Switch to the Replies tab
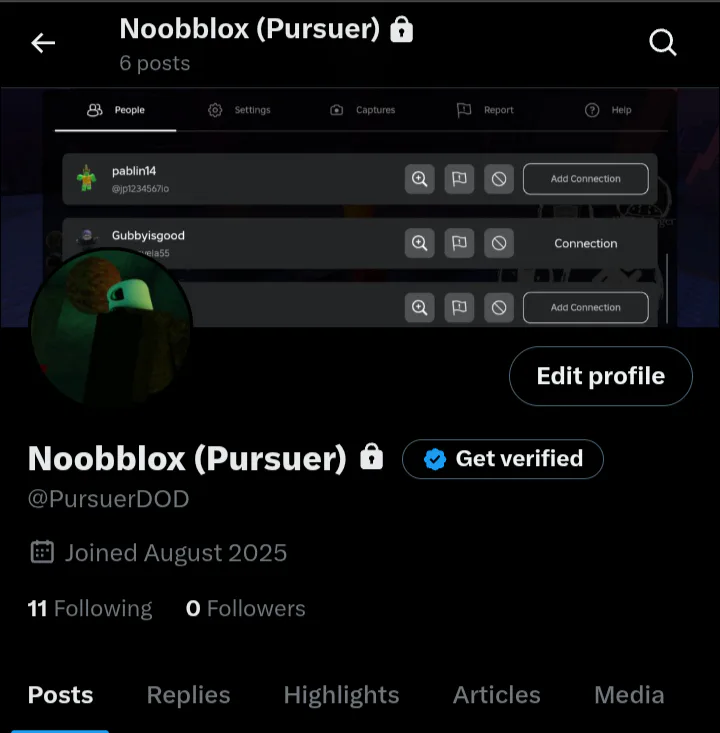This screenshot has height=733, width=720. click(188, 695)
